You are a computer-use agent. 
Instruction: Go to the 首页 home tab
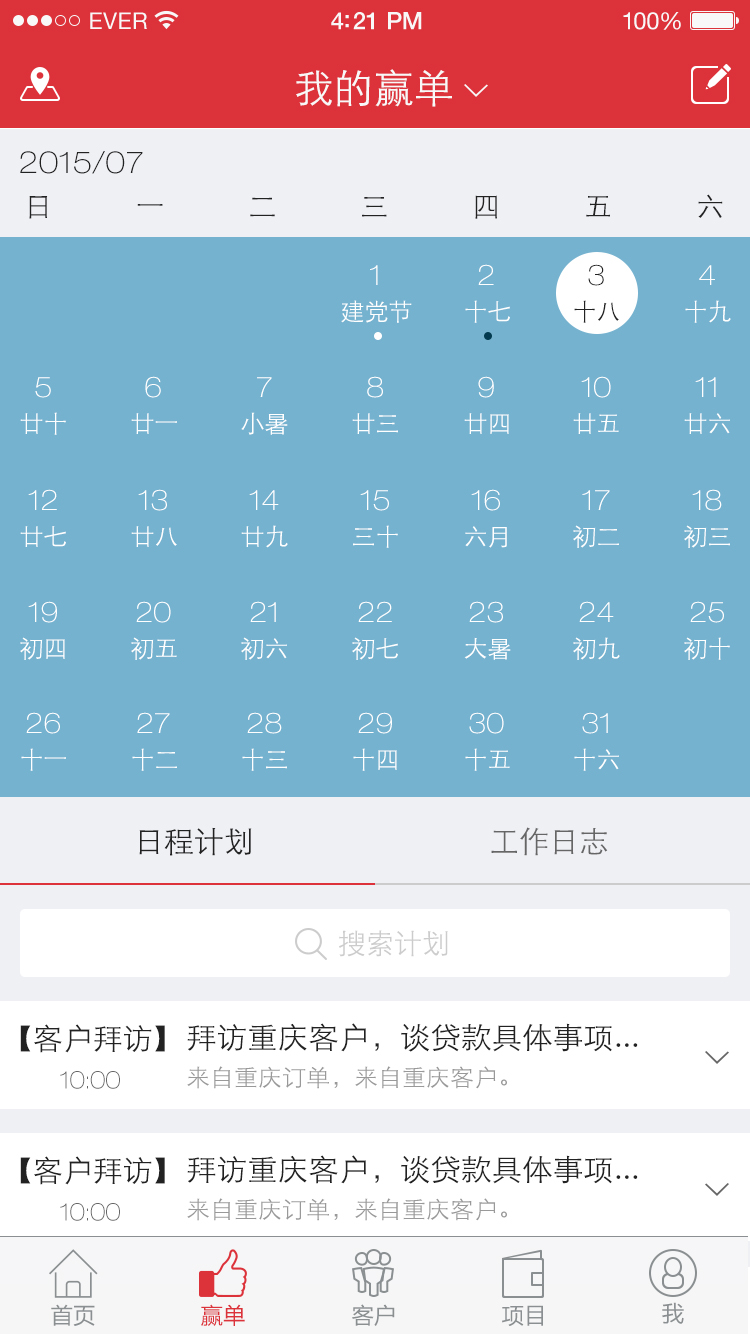tap(73, 1288)
